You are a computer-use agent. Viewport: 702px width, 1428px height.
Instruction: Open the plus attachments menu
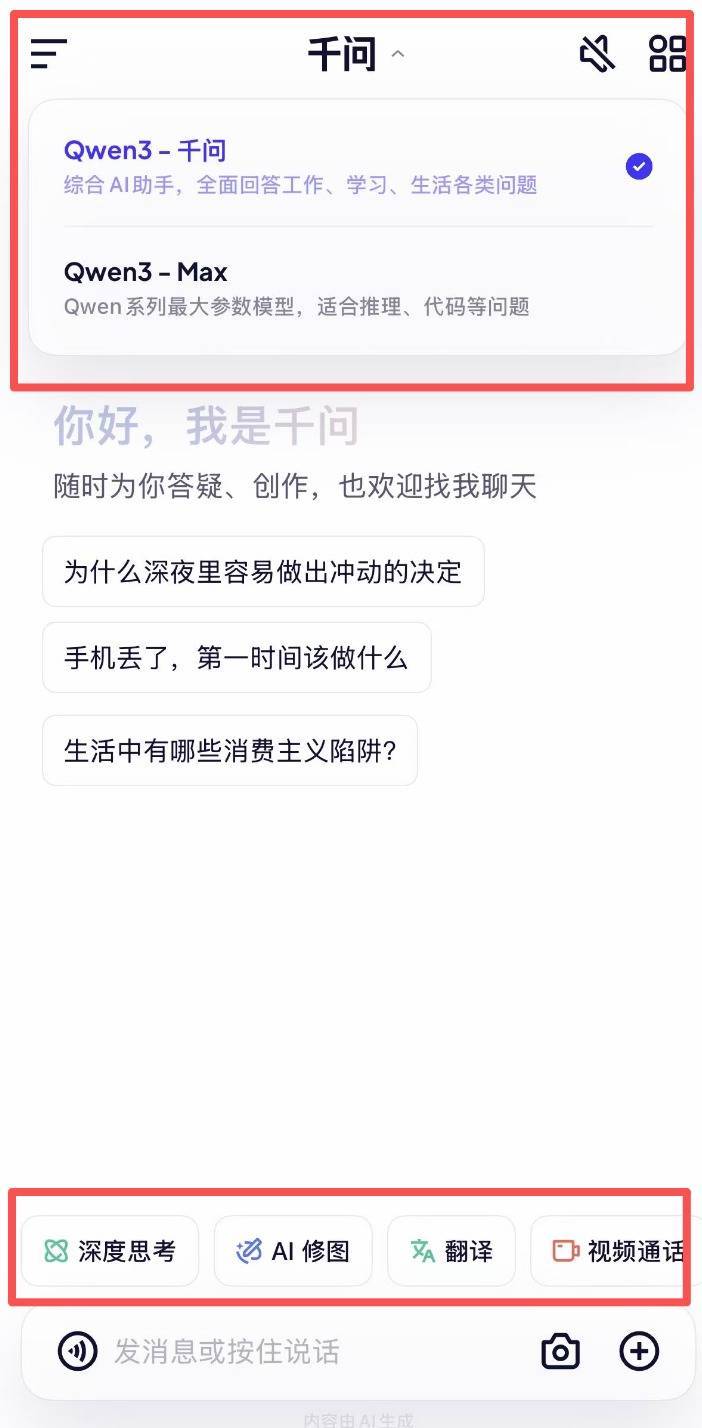coord(639,1352)
